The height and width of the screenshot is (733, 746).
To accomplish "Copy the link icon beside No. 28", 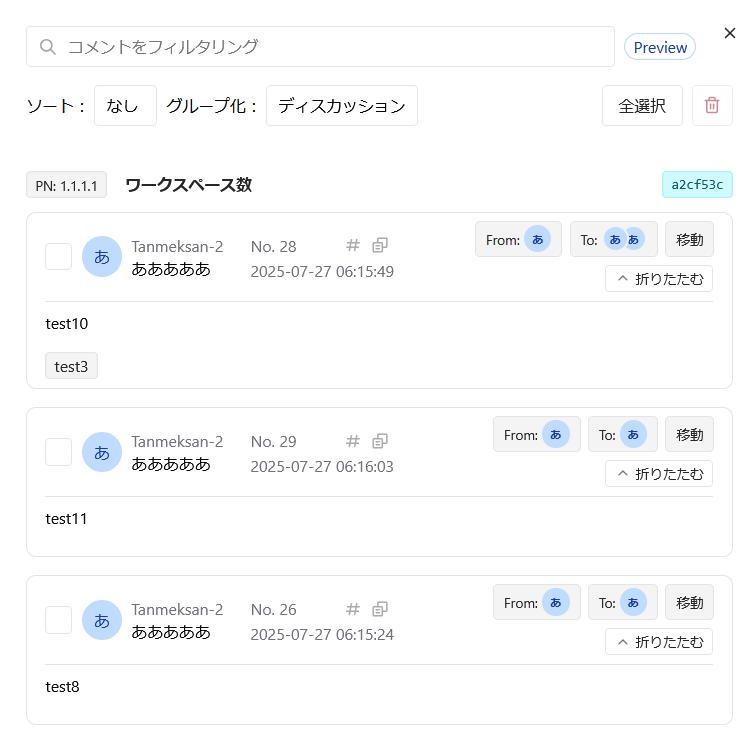I will 380,245.
